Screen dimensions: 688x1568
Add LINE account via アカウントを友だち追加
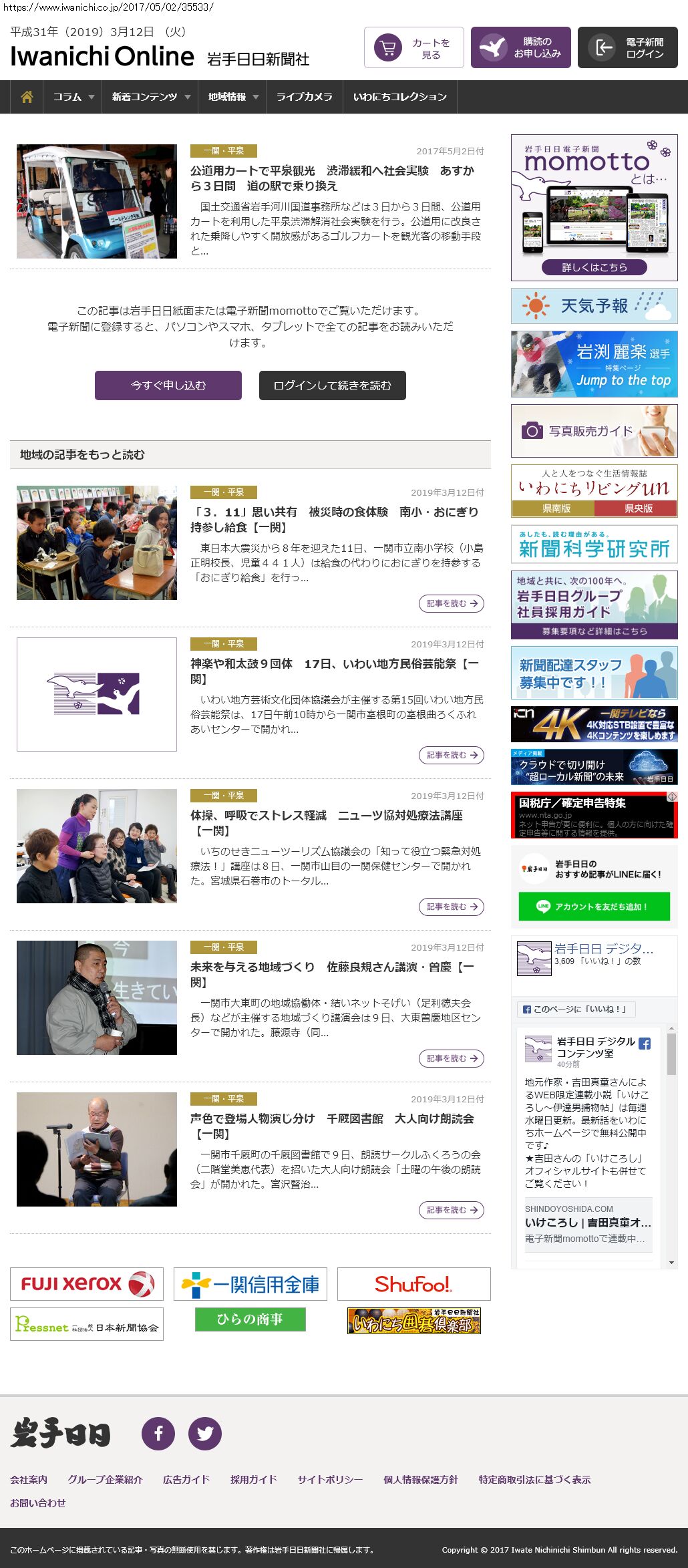[594, 907]
